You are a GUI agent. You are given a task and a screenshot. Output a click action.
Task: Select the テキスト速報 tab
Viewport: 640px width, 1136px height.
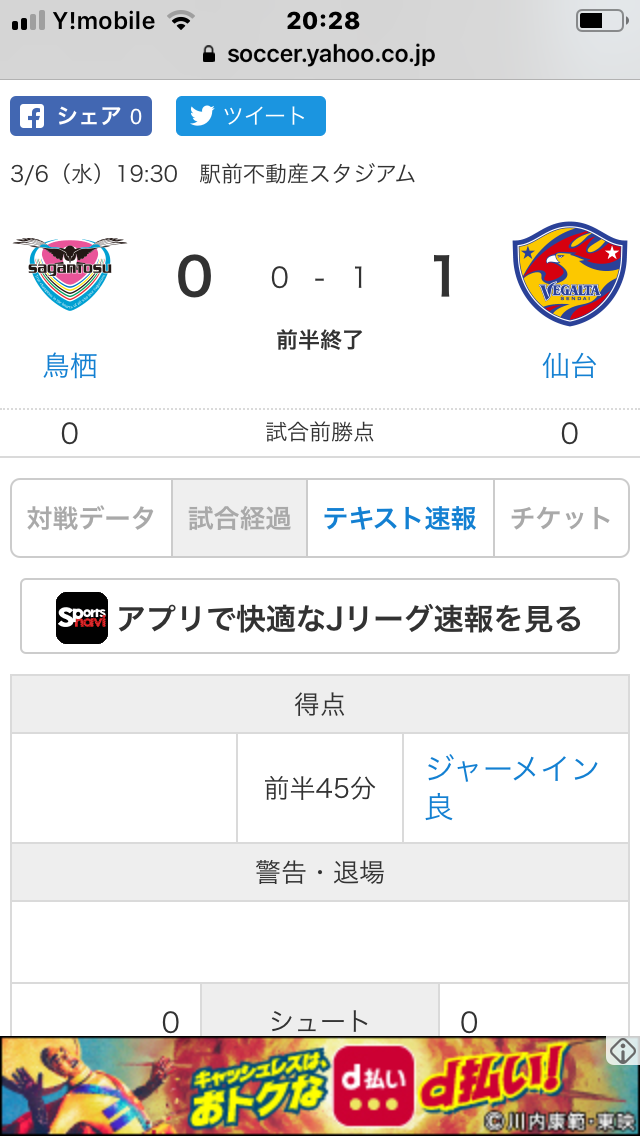[400, 518]
